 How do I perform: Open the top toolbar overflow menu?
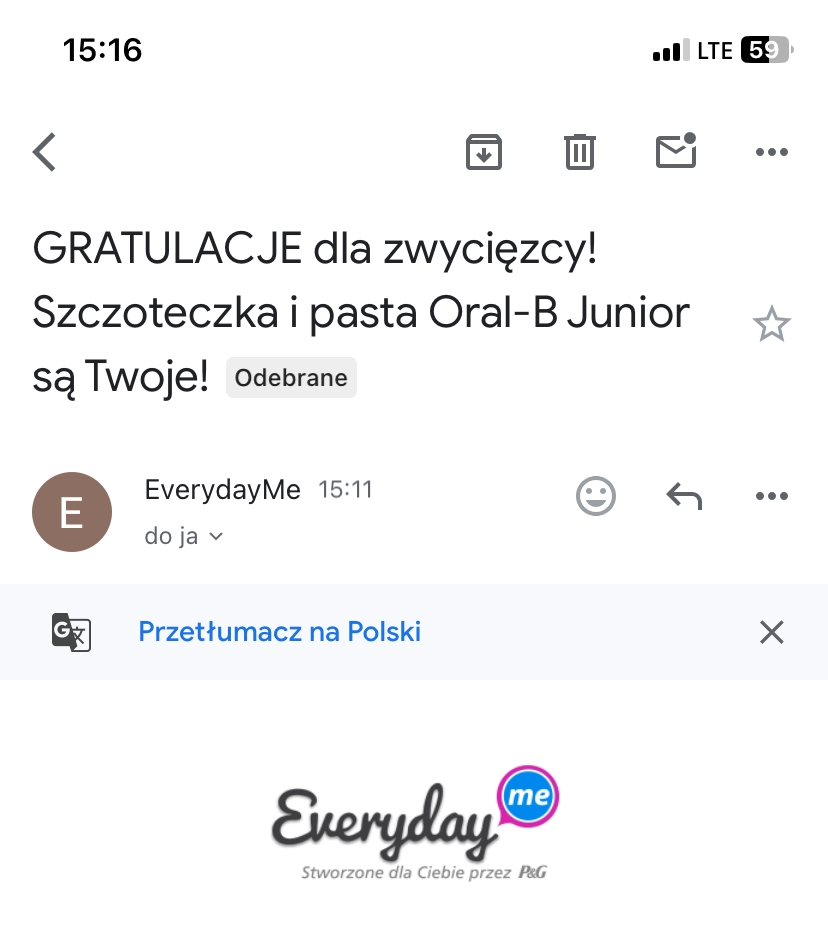pyautogui.click(x=771, y=152)
